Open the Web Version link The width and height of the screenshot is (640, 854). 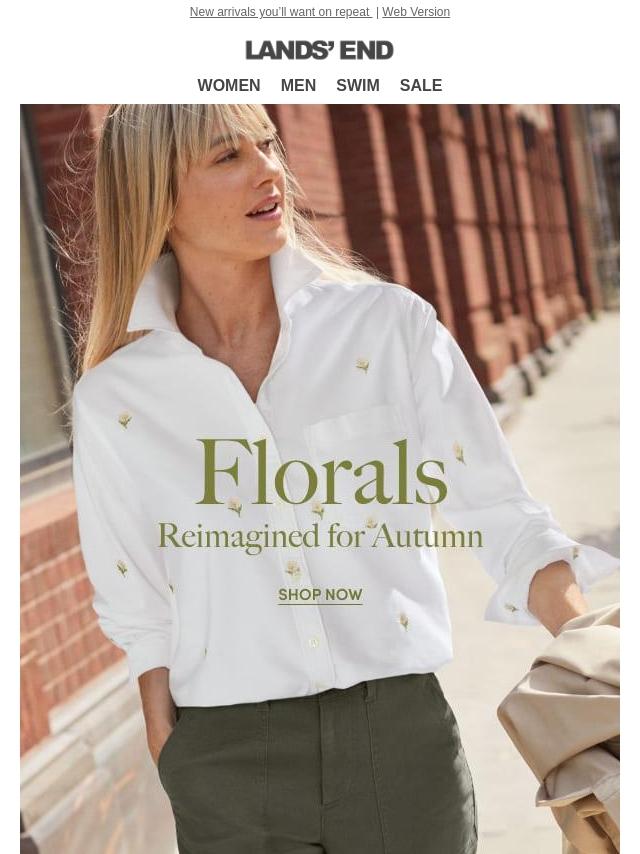415,12
